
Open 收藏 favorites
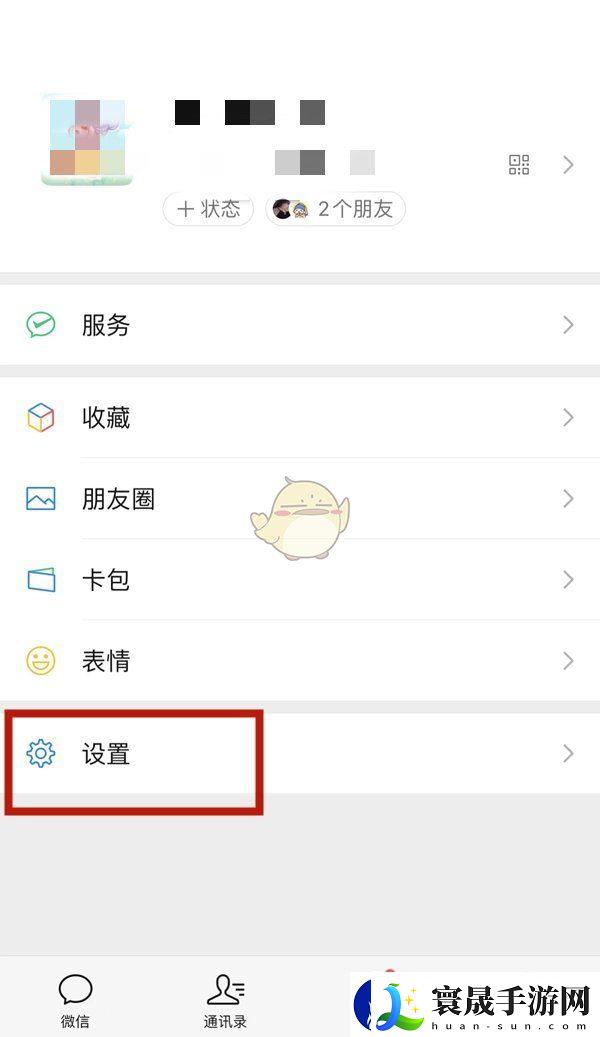click(300, 418)
